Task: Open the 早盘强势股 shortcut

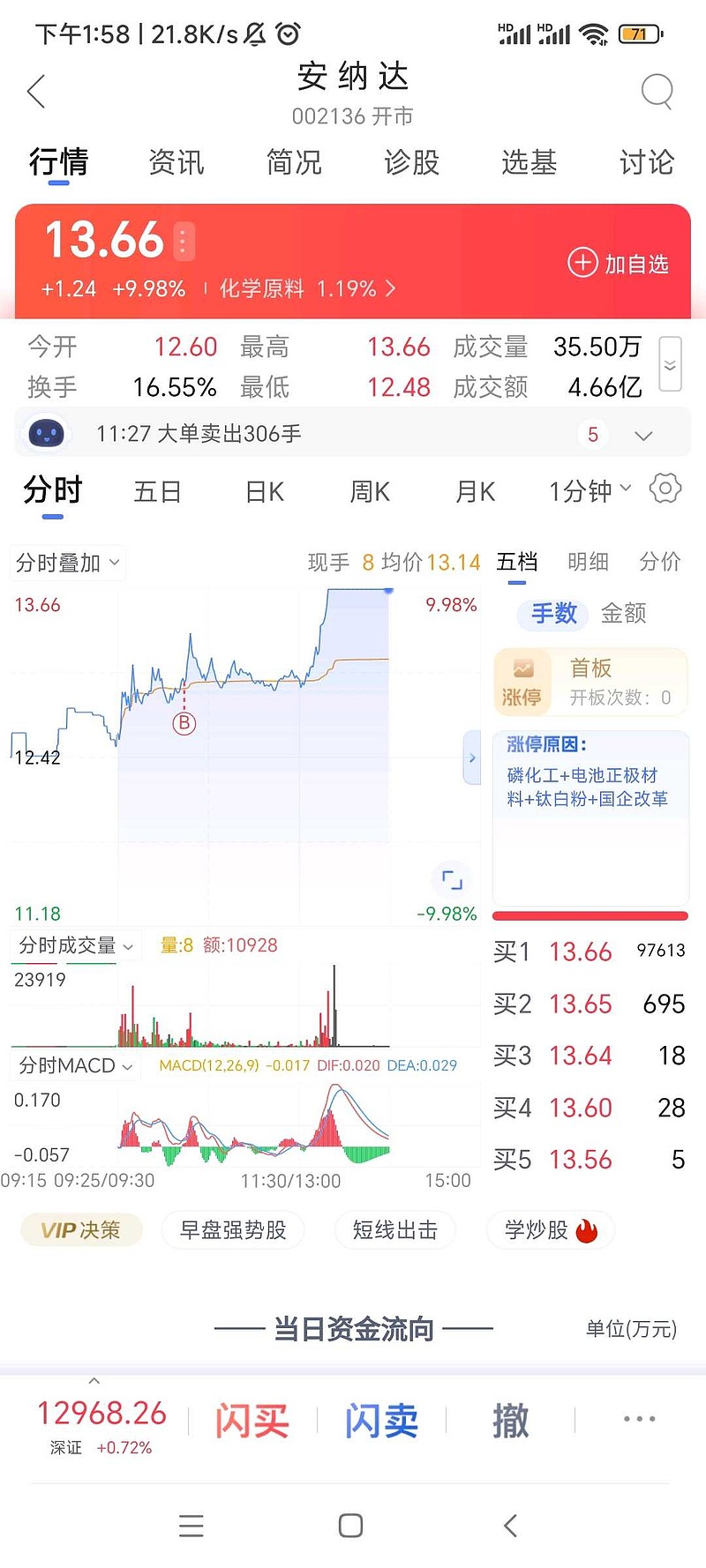Action: (232, 1230)
